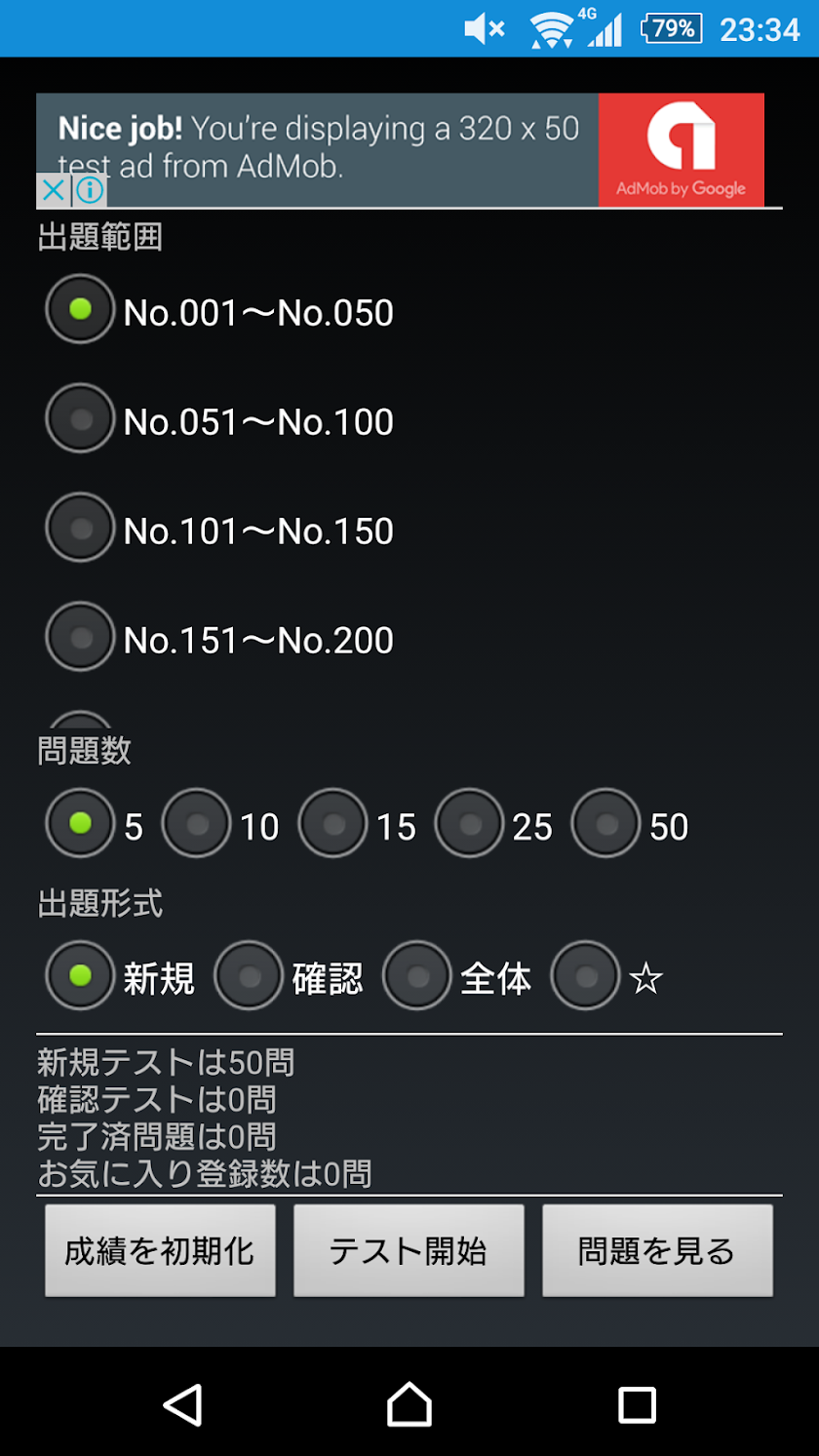Select the 新規 question format
819x1456 pixels.
81,975
